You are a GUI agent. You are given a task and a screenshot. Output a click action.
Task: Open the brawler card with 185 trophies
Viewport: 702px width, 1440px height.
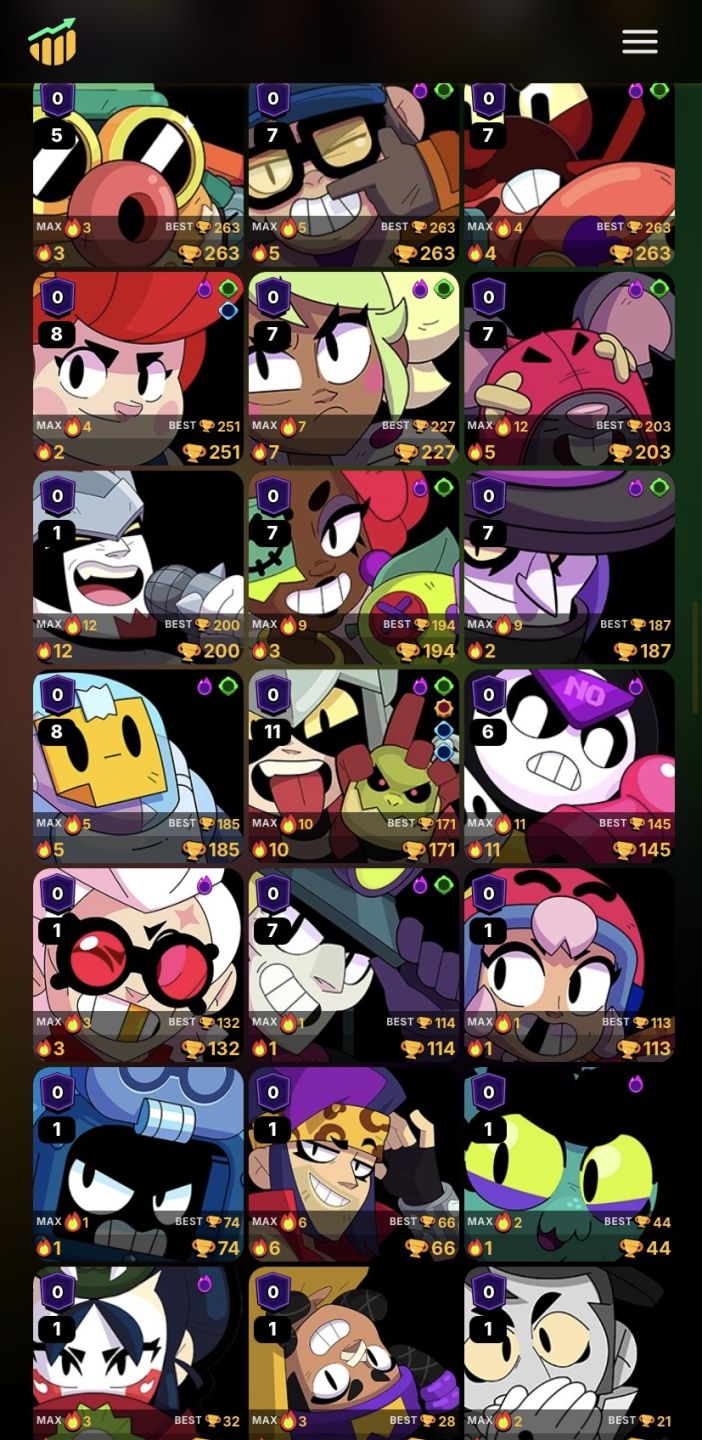138,767
